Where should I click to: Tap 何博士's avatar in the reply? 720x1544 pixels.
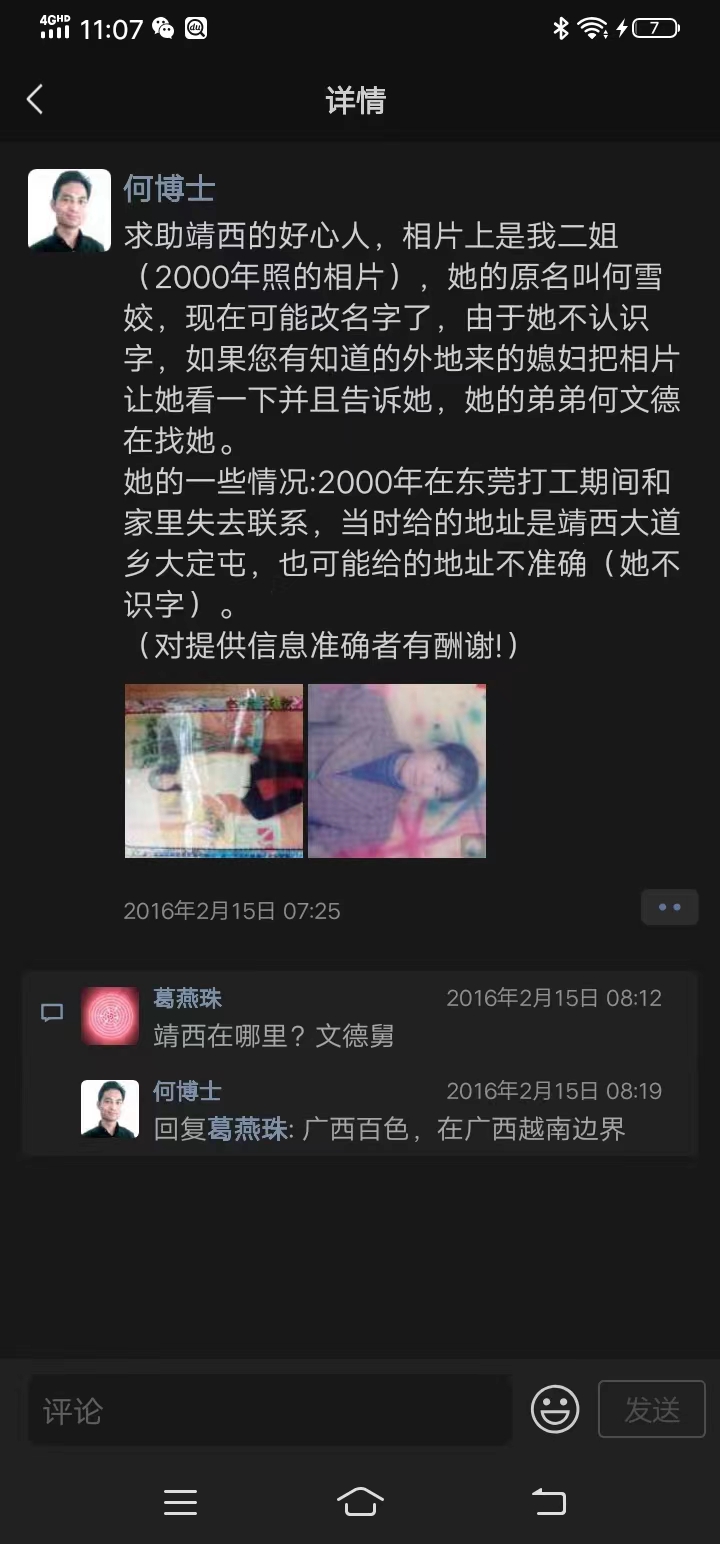[x=110, y=1109]
